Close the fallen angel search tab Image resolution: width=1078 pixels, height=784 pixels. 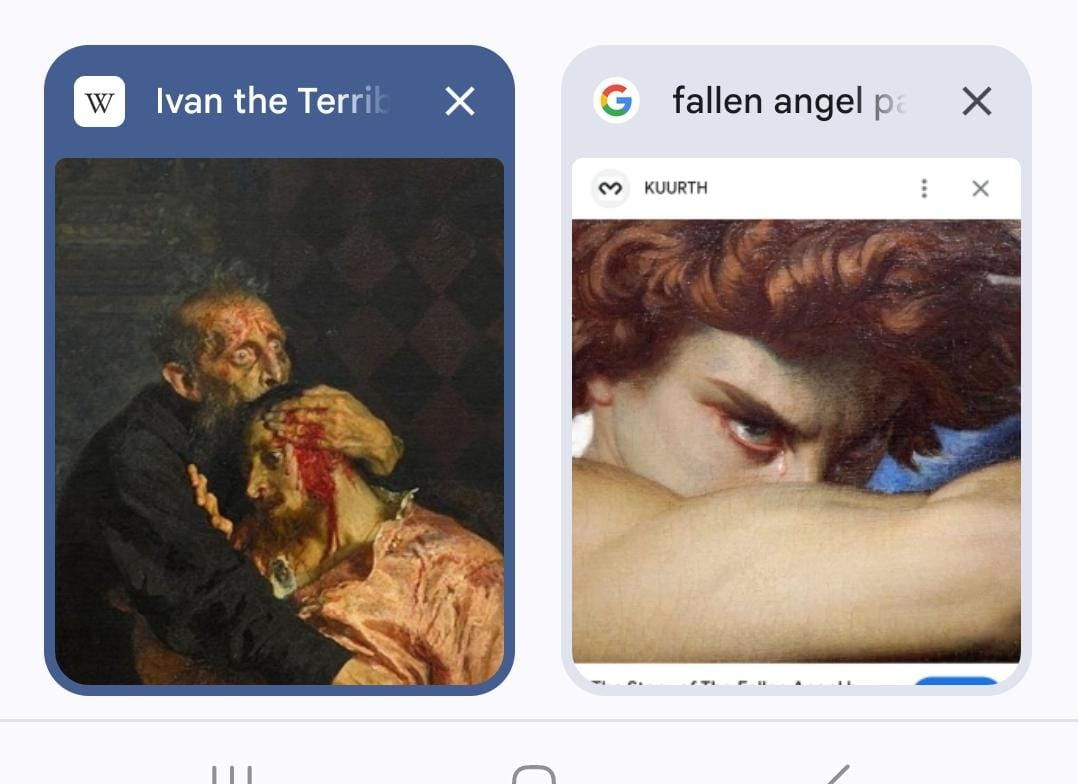[x=976, y=101]
